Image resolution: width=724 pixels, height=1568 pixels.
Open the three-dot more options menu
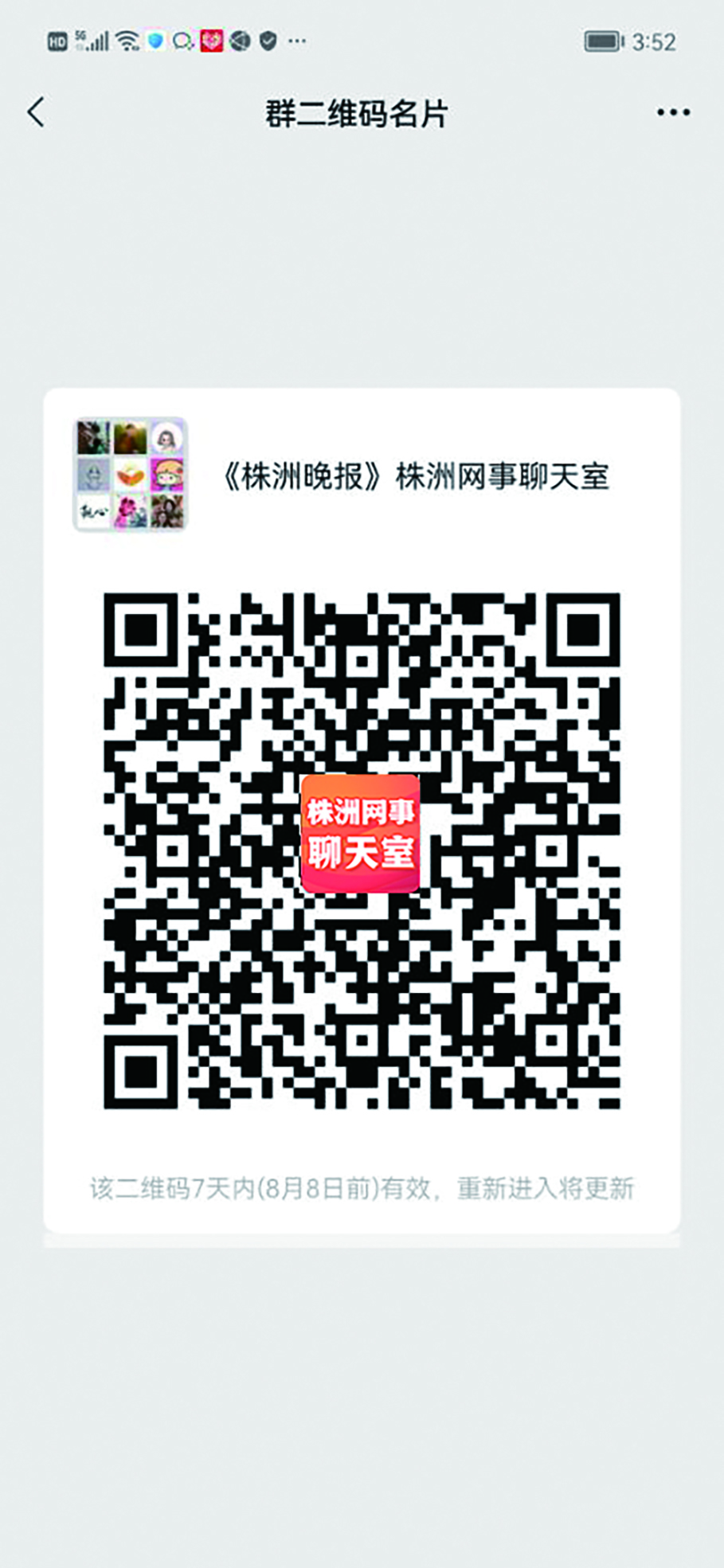click(x=673, y=113)
